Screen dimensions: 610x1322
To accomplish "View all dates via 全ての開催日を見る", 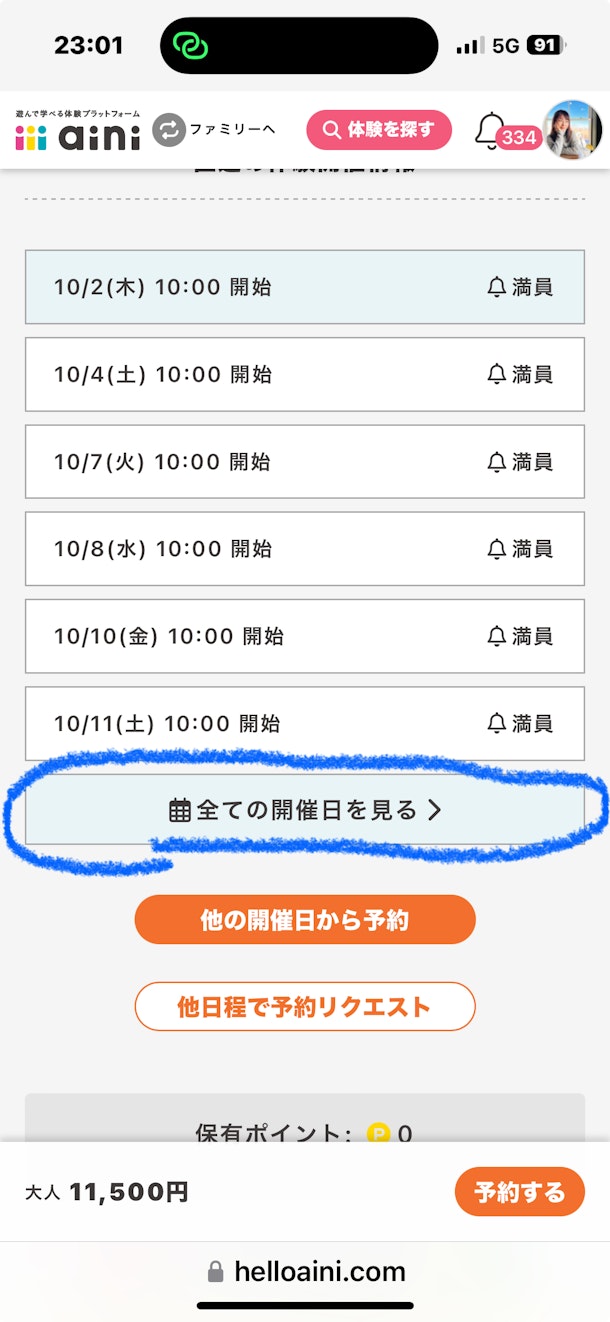I will pos(304,810).
